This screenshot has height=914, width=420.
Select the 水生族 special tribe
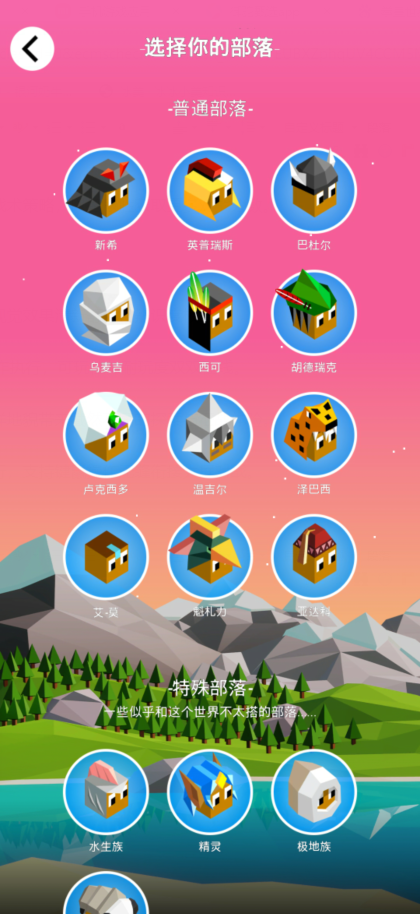tap(106, 792)
